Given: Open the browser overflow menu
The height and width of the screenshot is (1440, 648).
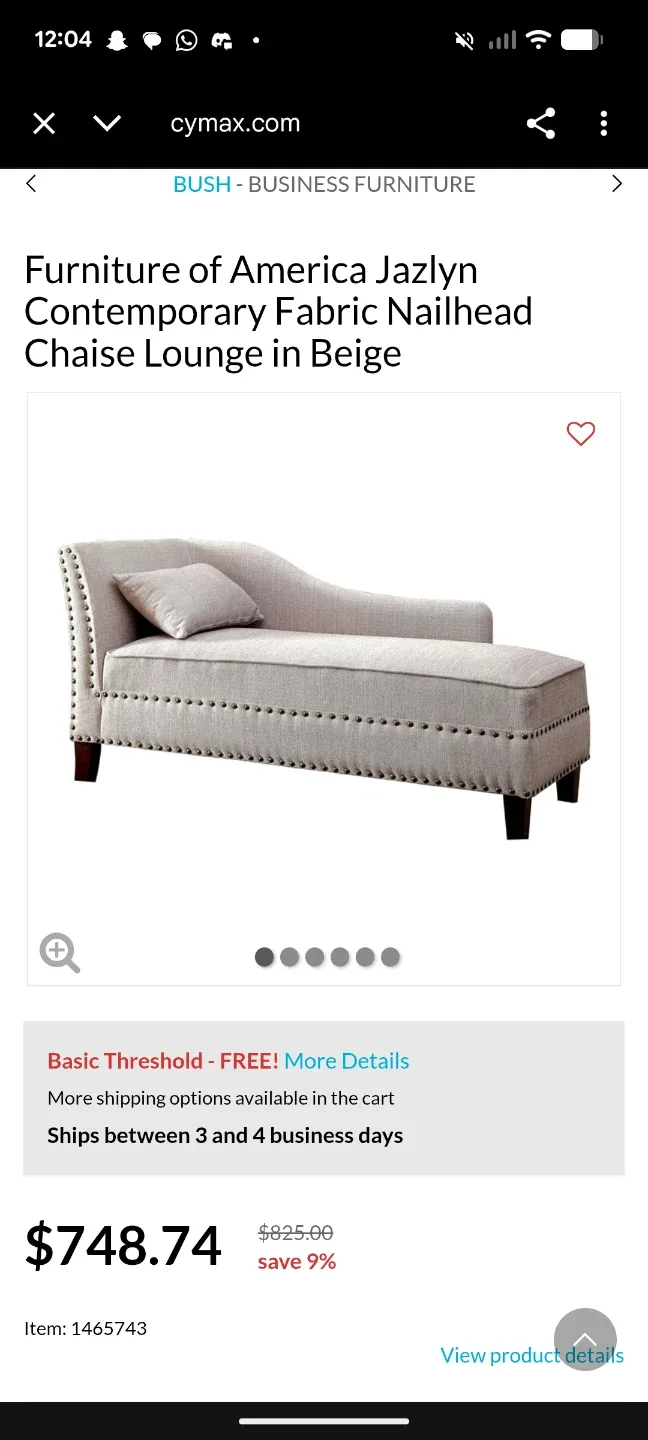Looking at the screenshot, I should click(x=603, y=124).
